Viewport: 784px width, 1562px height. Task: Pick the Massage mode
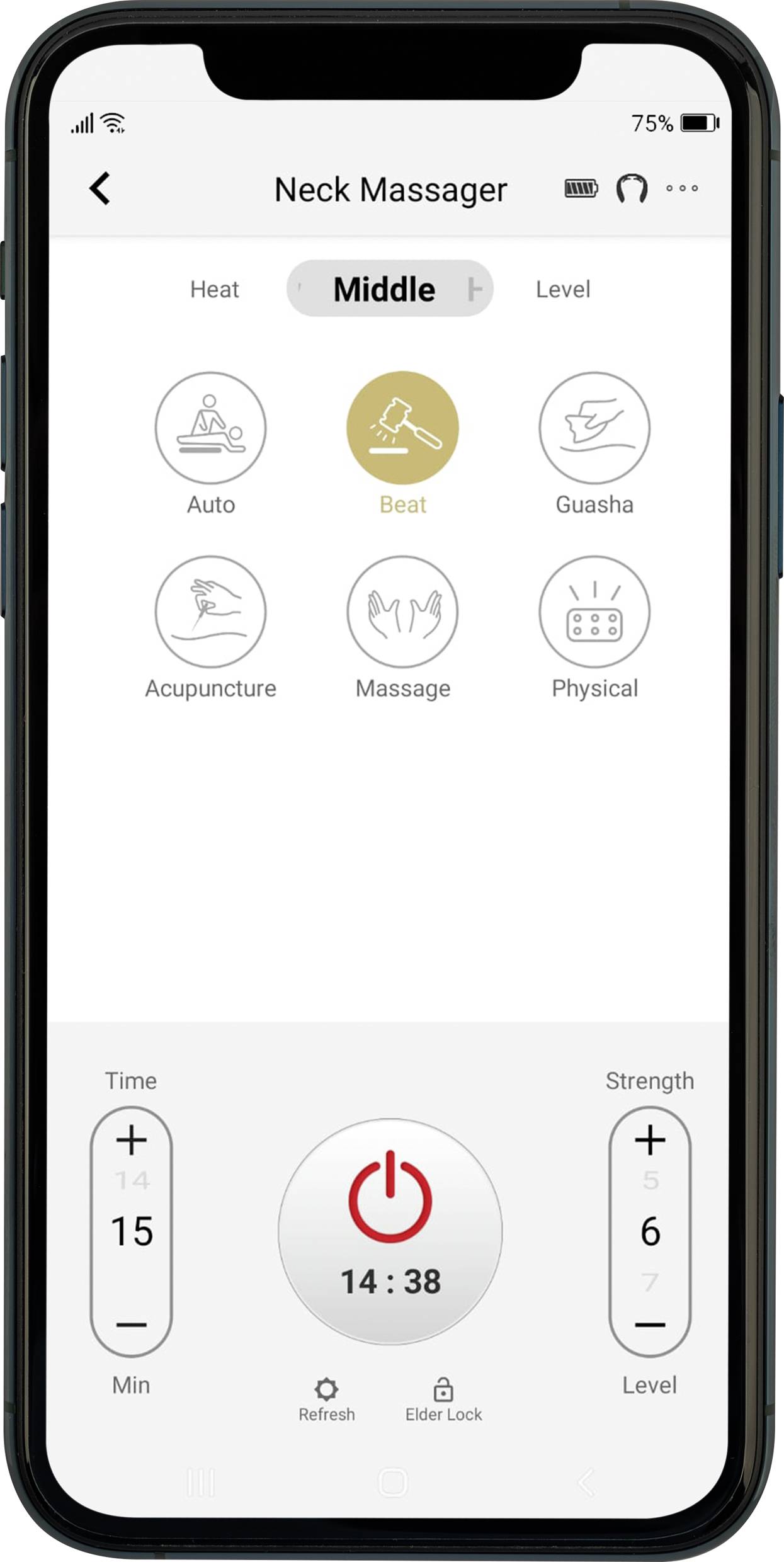(402, 612)
